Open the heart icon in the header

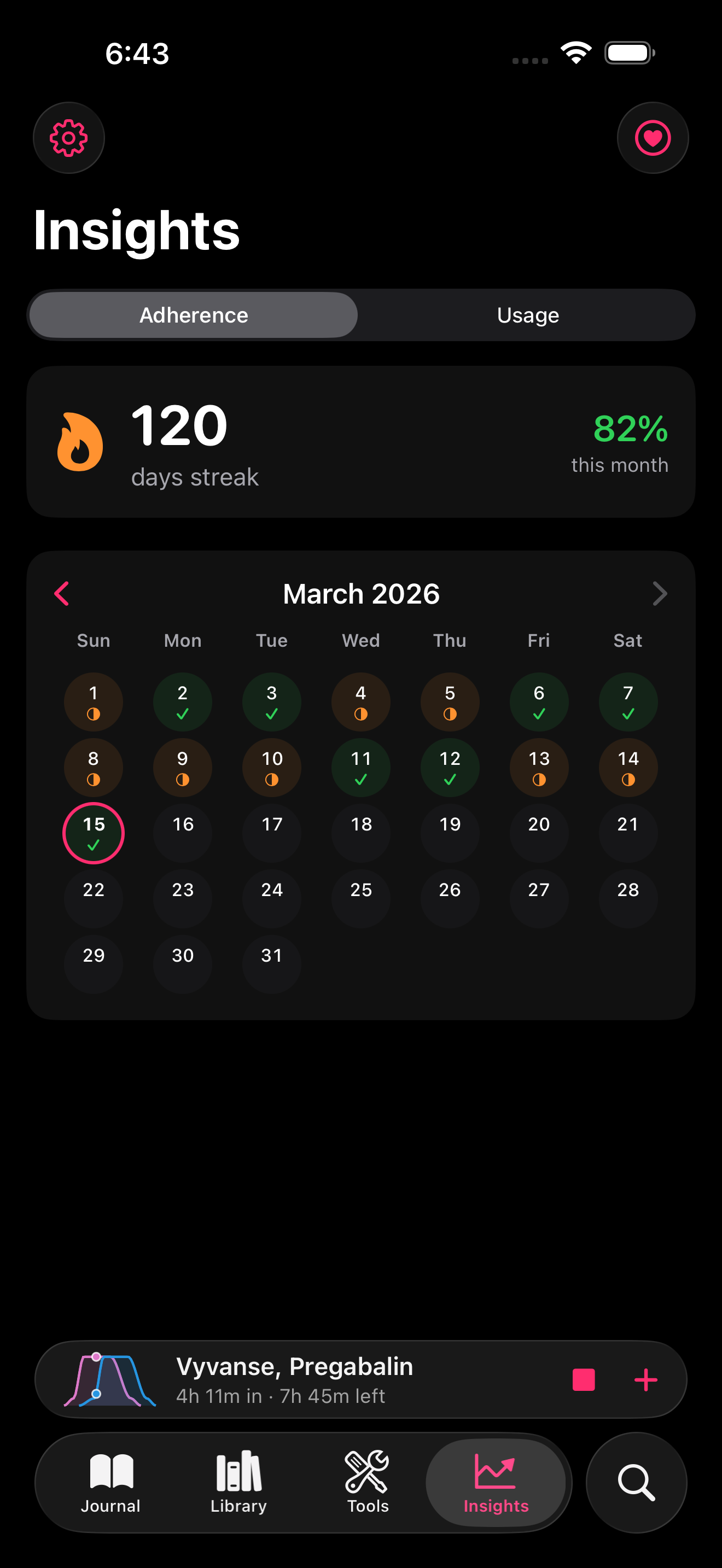(x=653, y=138)
